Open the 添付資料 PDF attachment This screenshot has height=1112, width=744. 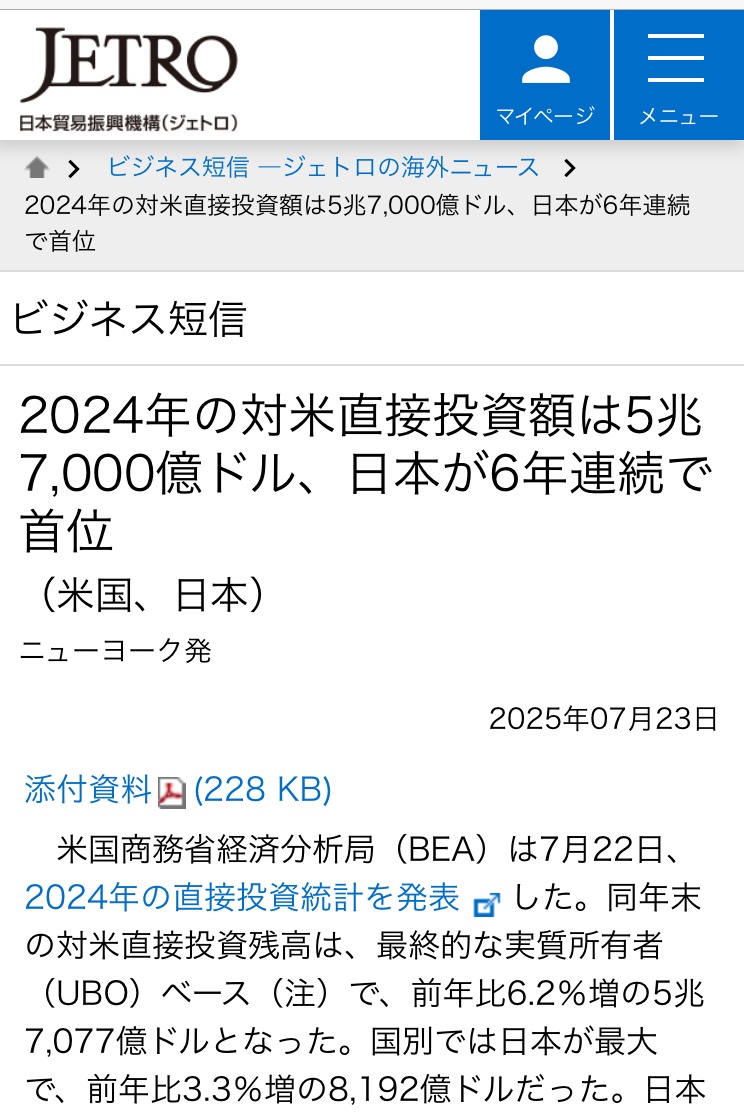pyautogui.click(x=177, y=790)
